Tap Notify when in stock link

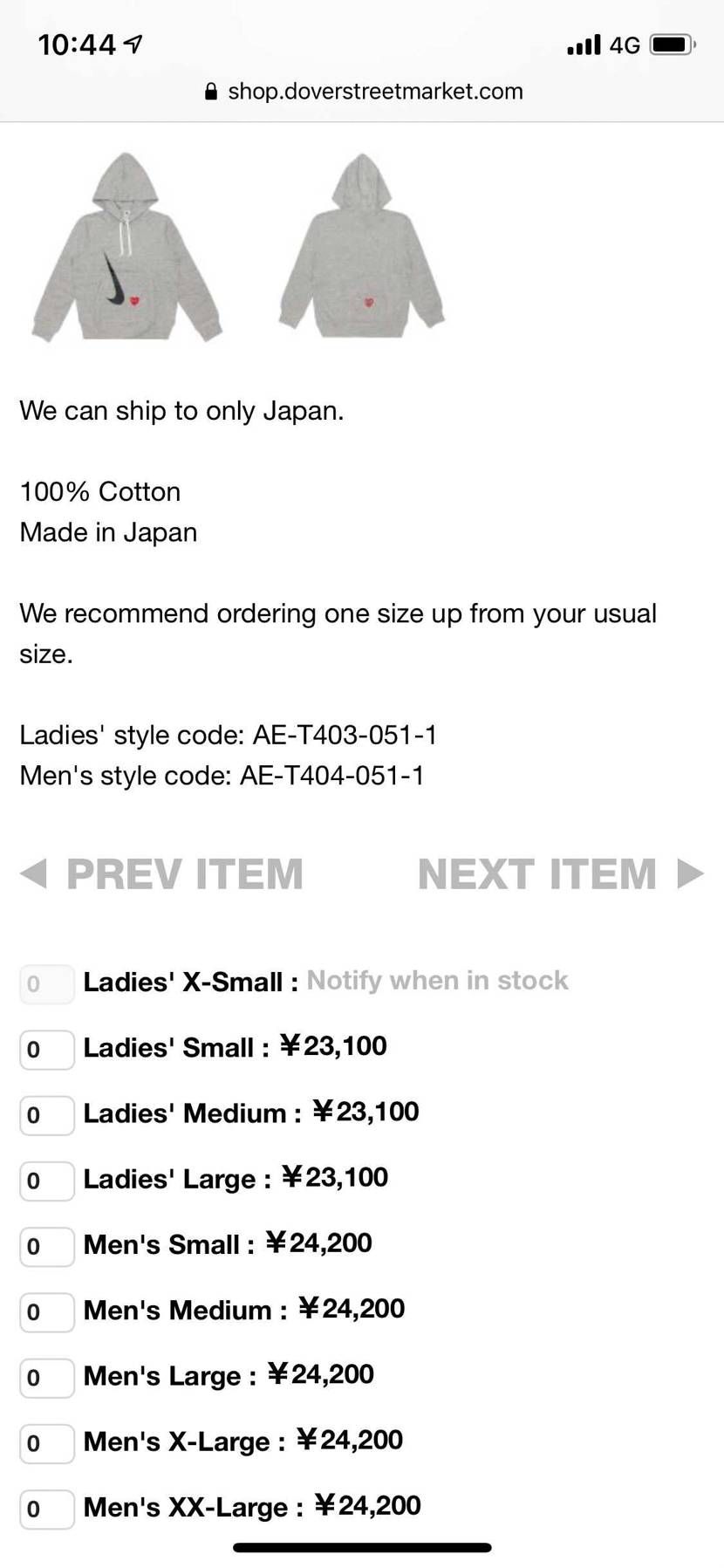(x=437, y=981)
